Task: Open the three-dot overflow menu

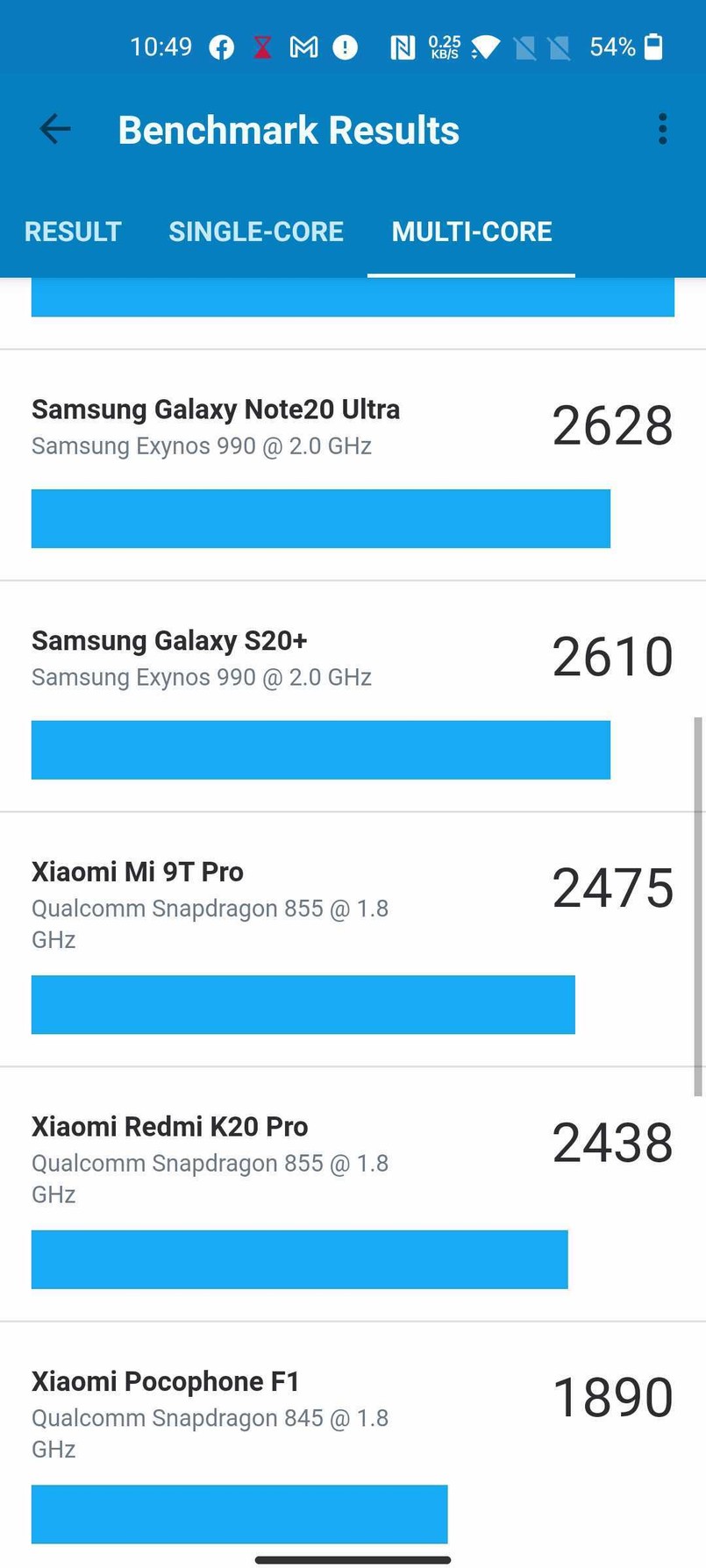Action: 662,129
